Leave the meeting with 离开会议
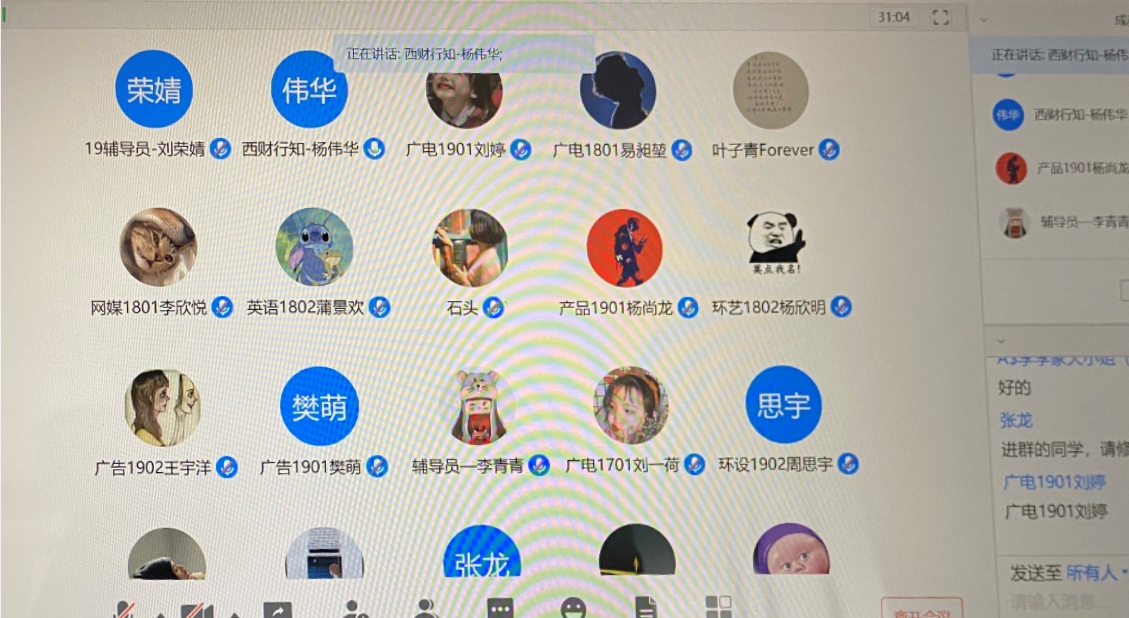1129x618 pixels. click(x=921, y=608)
